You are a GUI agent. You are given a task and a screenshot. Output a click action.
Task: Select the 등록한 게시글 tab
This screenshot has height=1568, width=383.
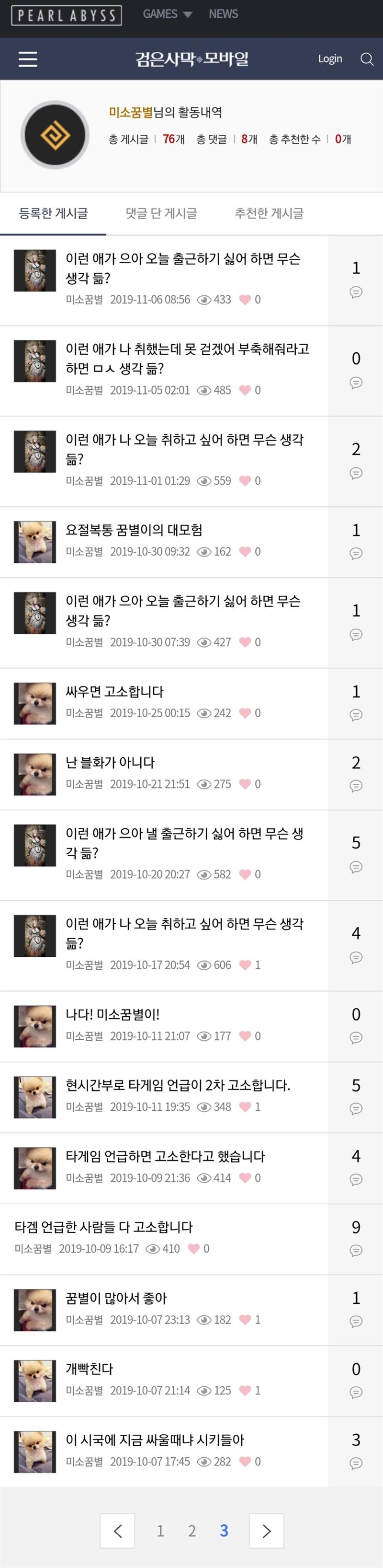tap(54, 214)
